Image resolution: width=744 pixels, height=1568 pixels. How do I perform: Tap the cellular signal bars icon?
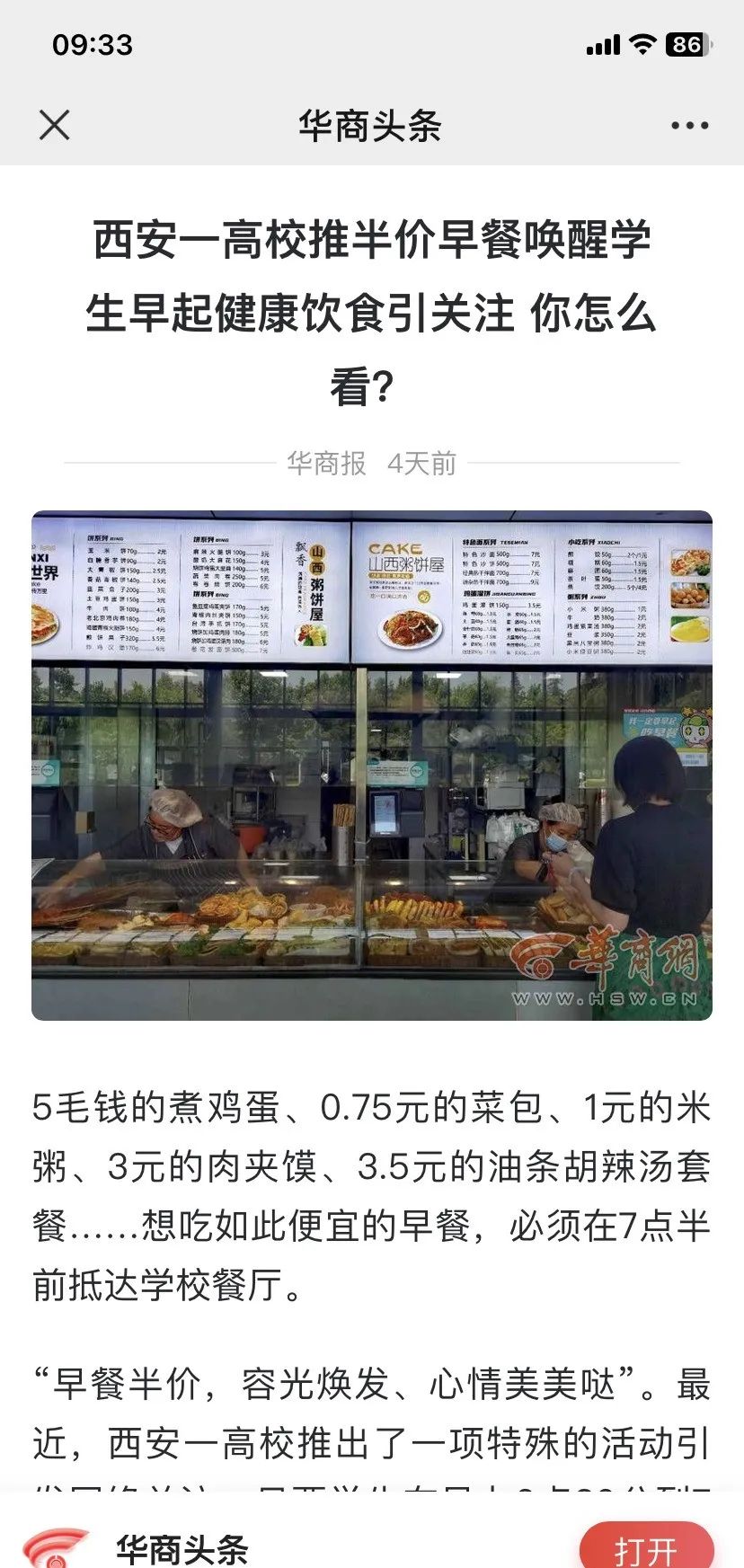[x=603, y=45]
